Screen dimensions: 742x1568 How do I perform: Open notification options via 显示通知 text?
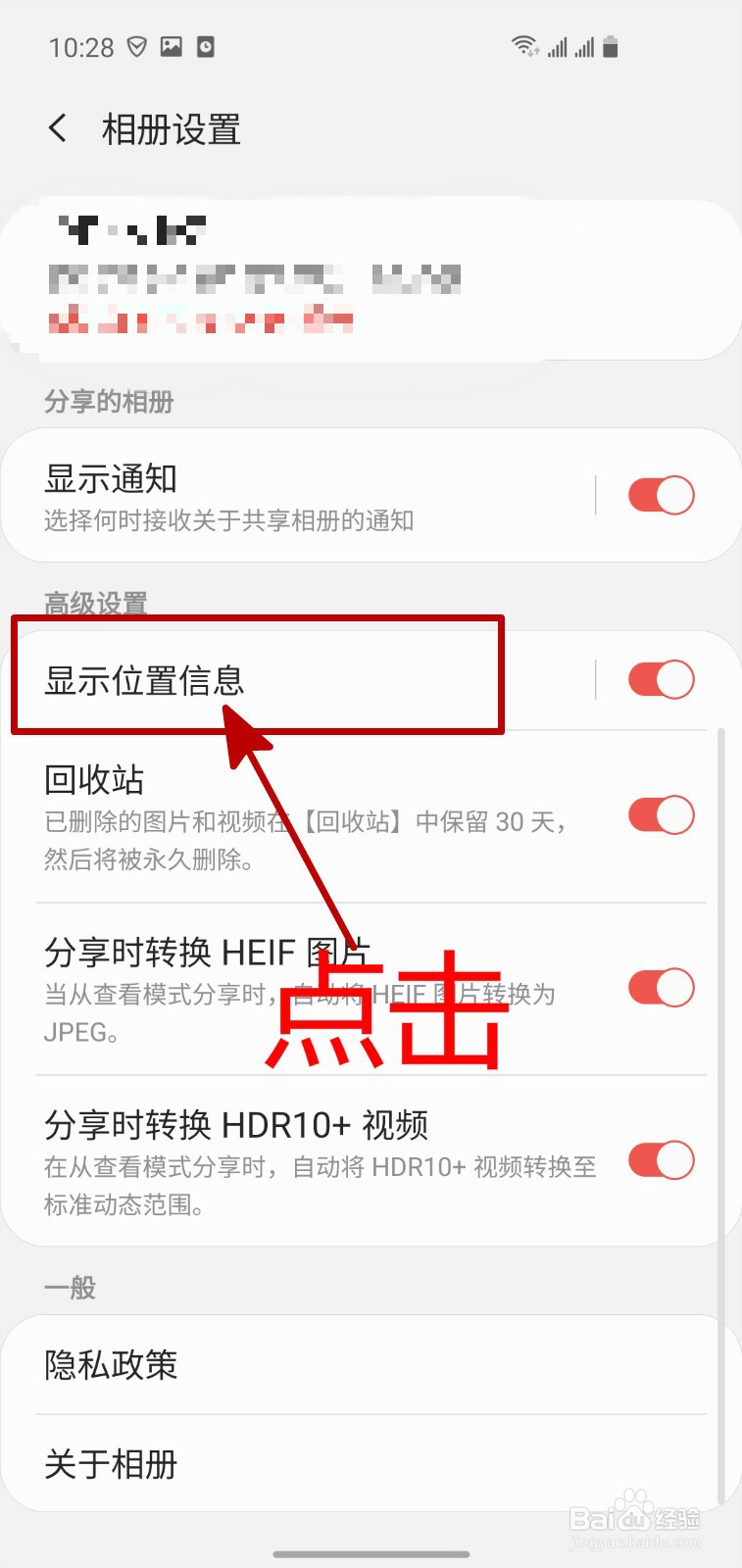(111, 478)
